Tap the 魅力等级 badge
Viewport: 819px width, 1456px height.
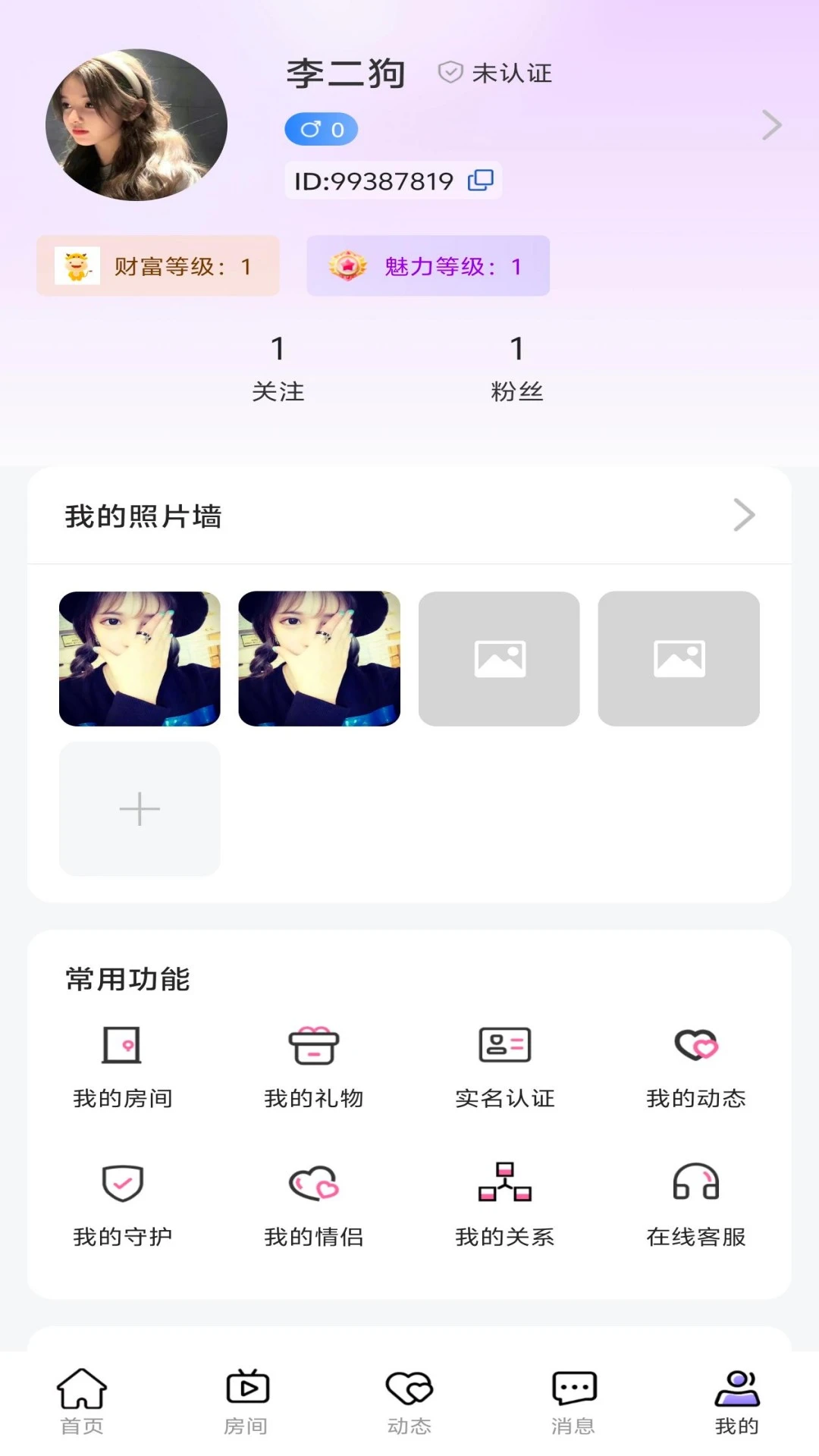[428, 266]
